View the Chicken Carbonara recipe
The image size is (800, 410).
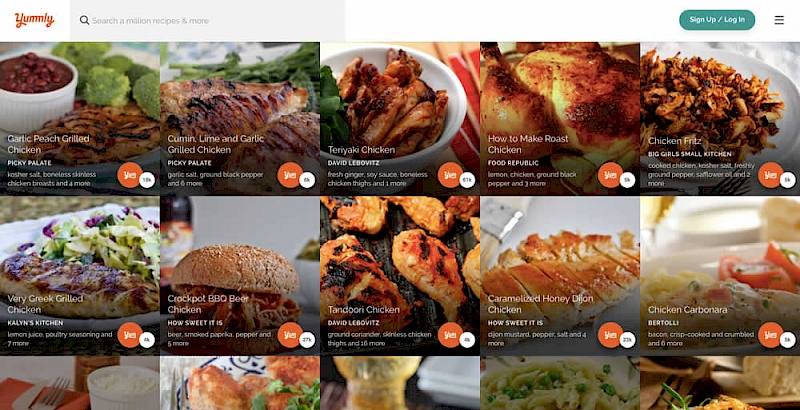point(687,310)
